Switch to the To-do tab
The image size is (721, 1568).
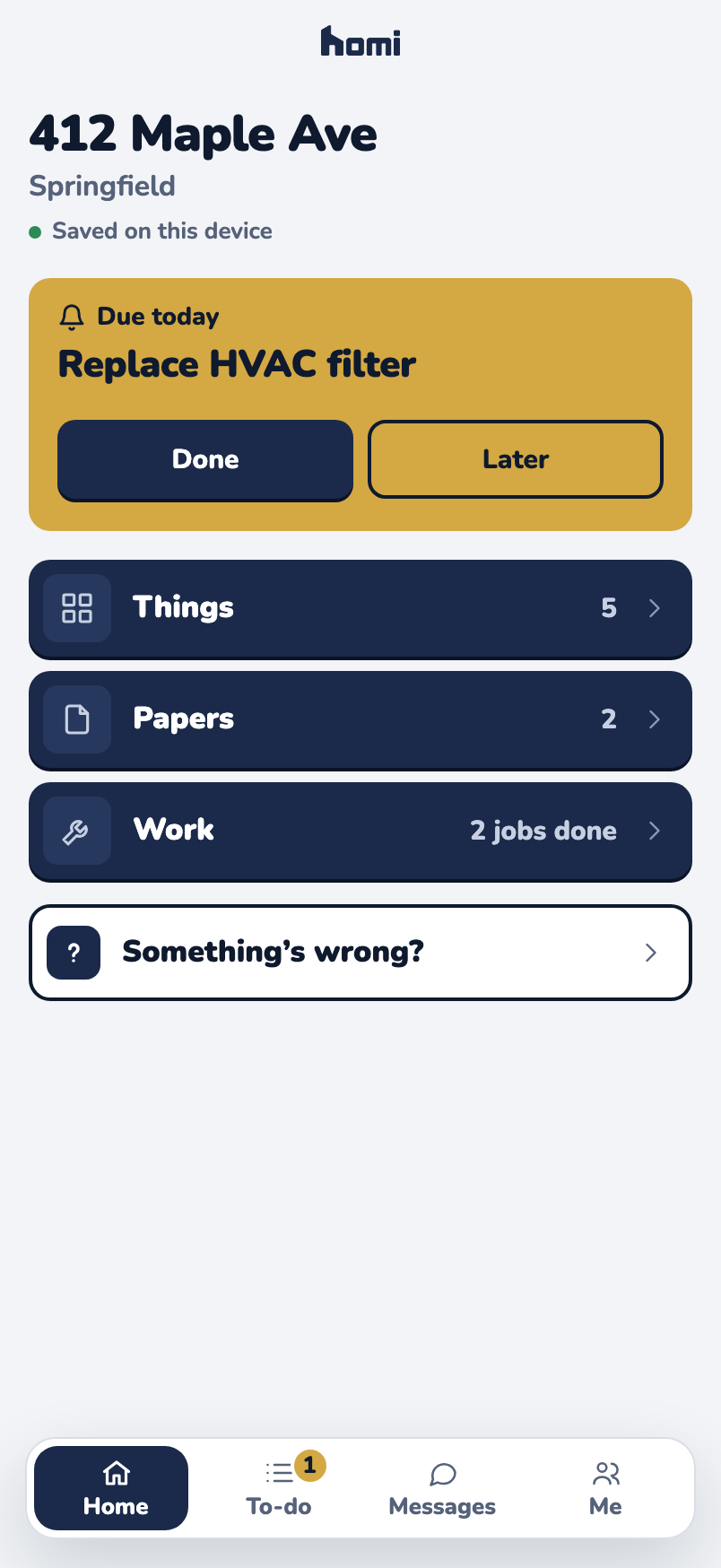279,1488
